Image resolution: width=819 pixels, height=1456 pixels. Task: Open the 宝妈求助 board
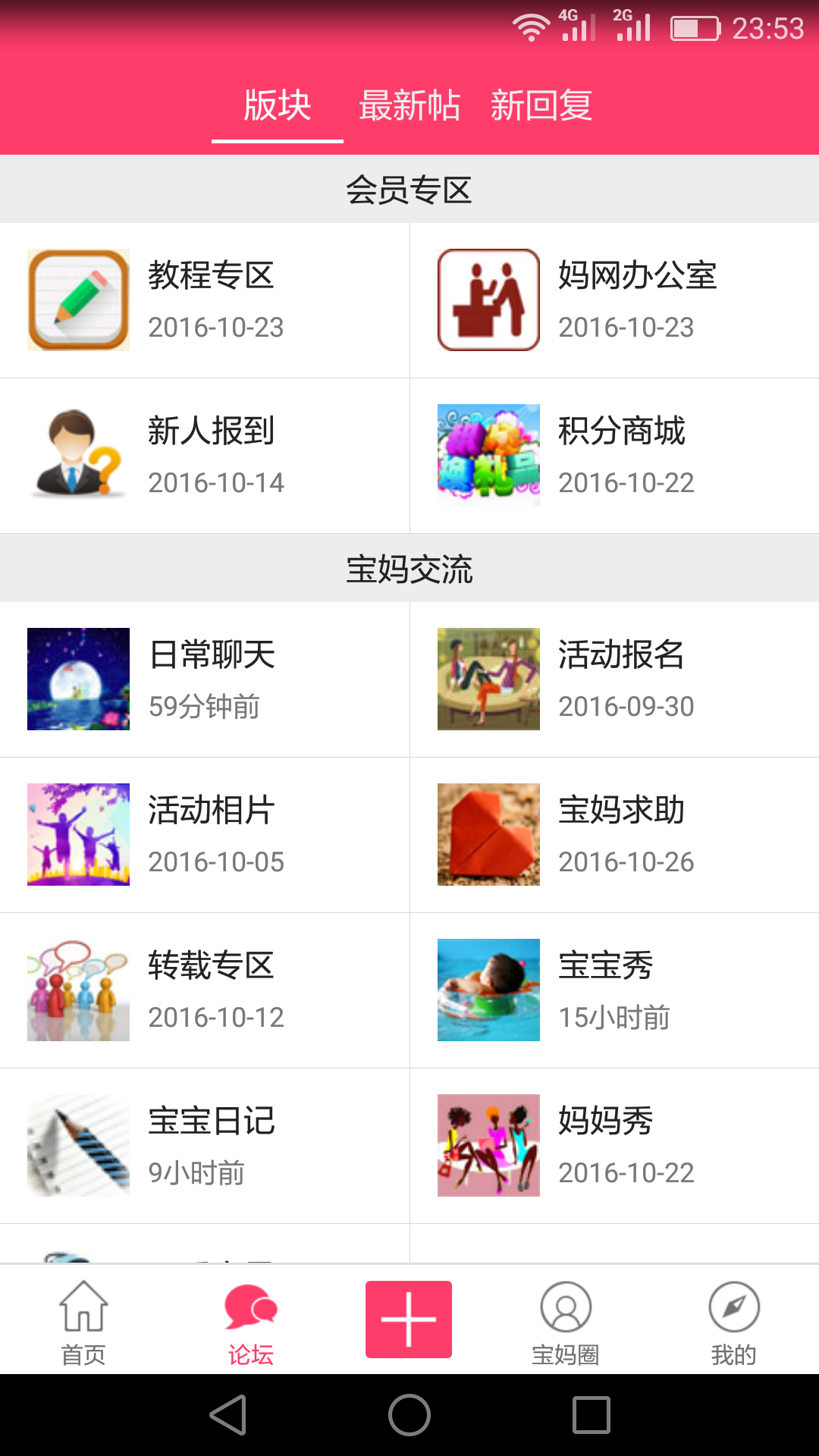click(614, 835)
